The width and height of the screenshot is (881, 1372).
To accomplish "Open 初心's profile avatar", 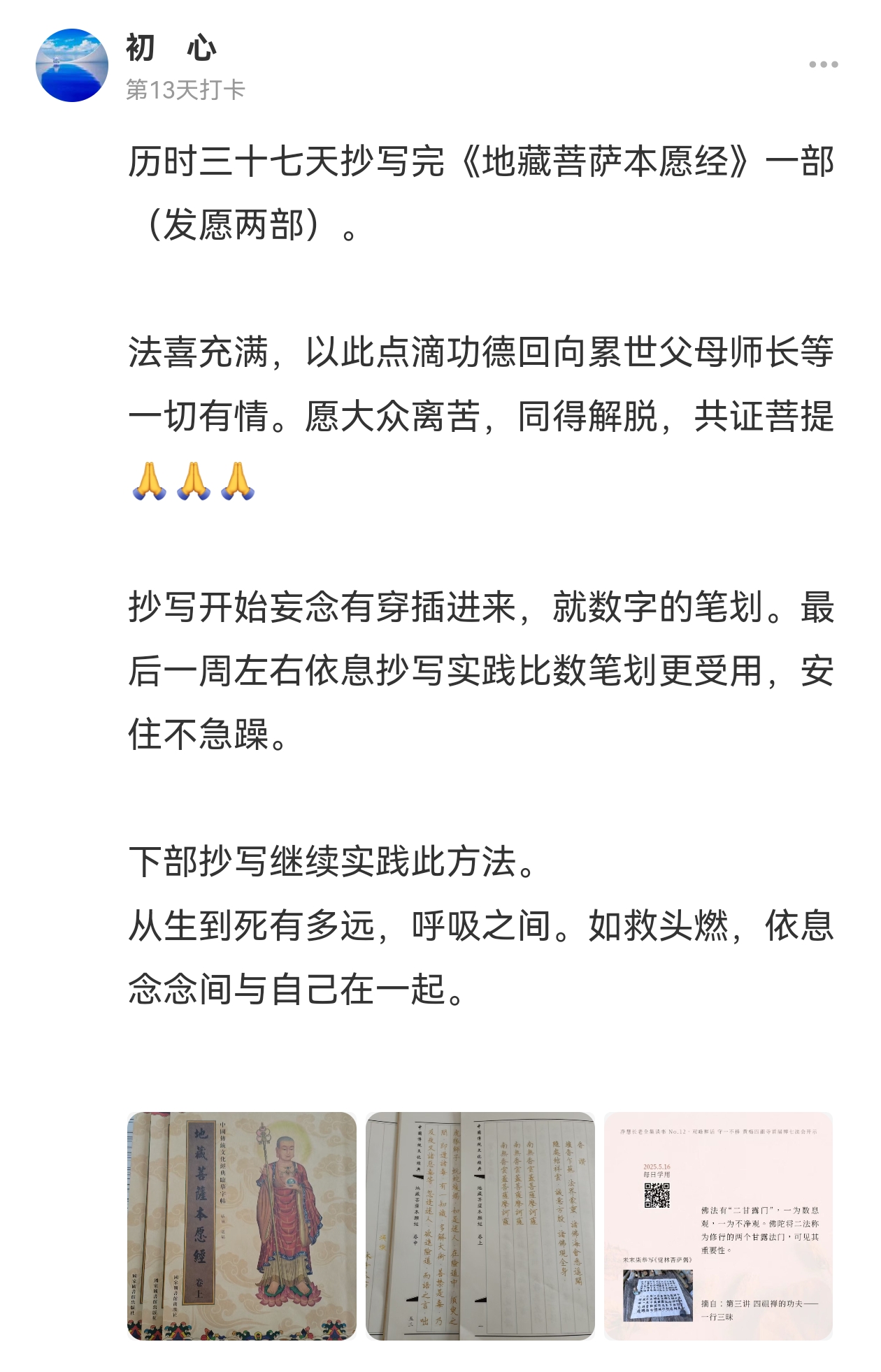I will pyautogui.click(x=72, y=66).
